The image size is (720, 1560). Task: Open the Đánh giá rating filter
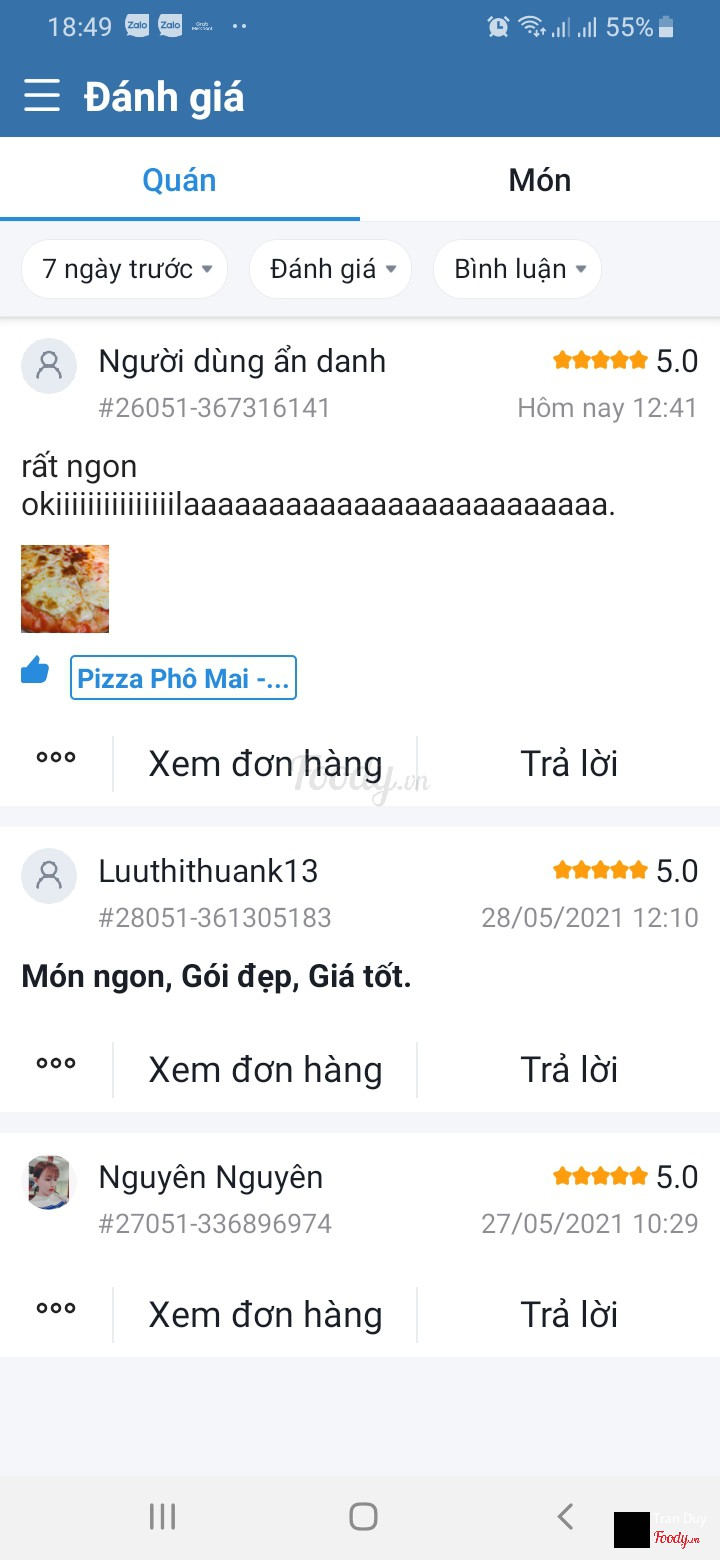(330, 269)
